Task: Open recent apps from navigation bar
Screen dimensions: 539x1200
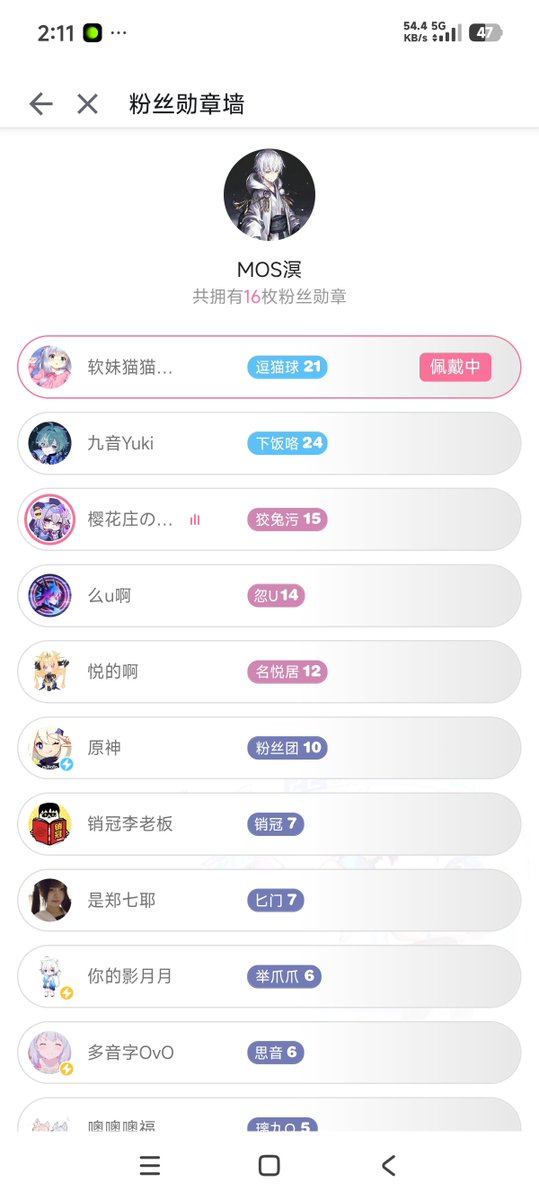Action: tap(150, 1165)
